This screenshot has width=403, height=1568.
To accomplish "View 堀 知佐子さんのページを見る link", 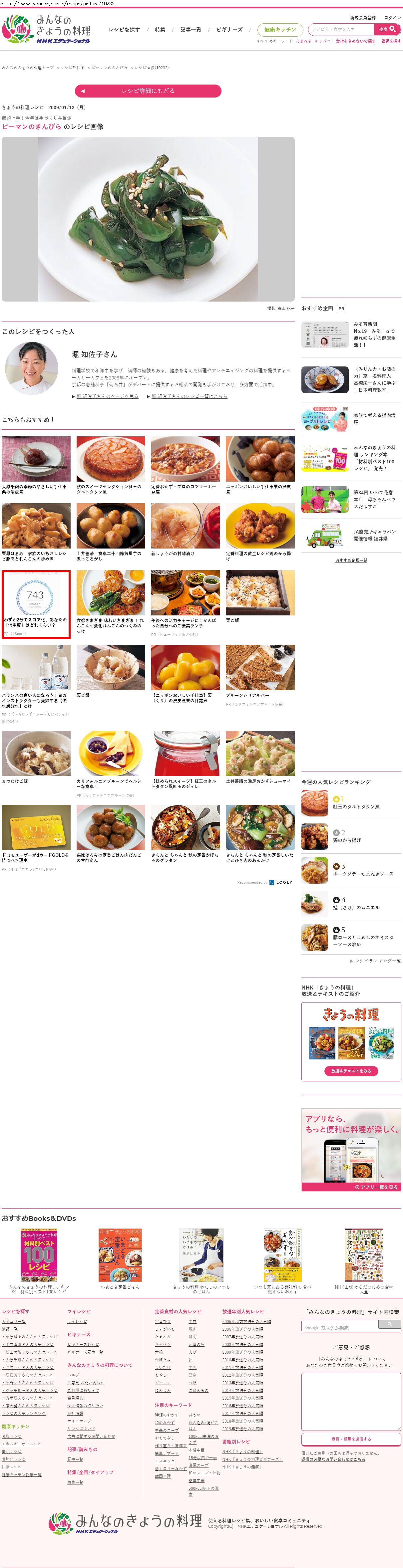I will 107,396.
